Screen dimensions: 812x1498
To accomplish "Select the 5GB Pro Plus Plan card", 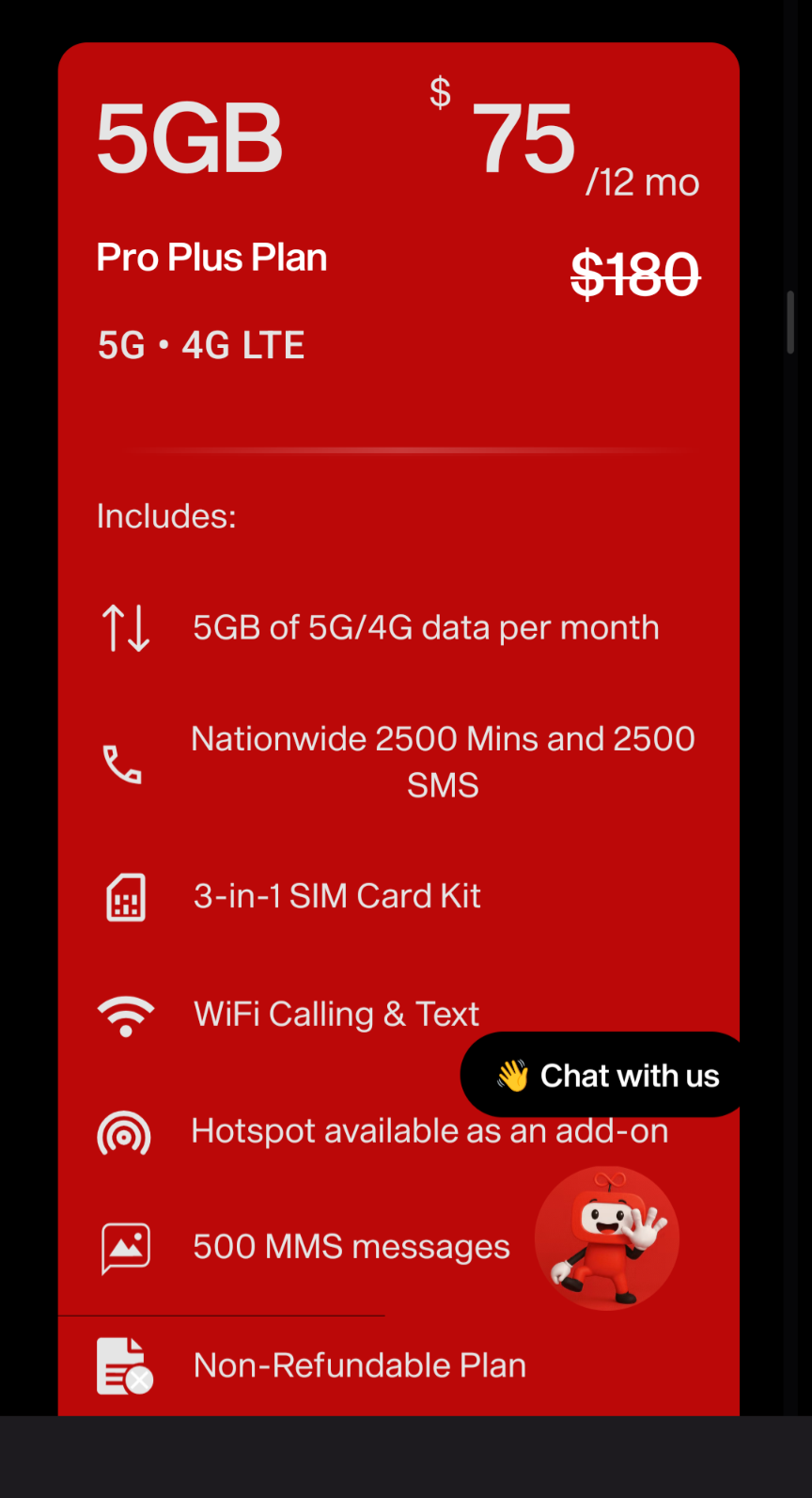I will (398, 729).
